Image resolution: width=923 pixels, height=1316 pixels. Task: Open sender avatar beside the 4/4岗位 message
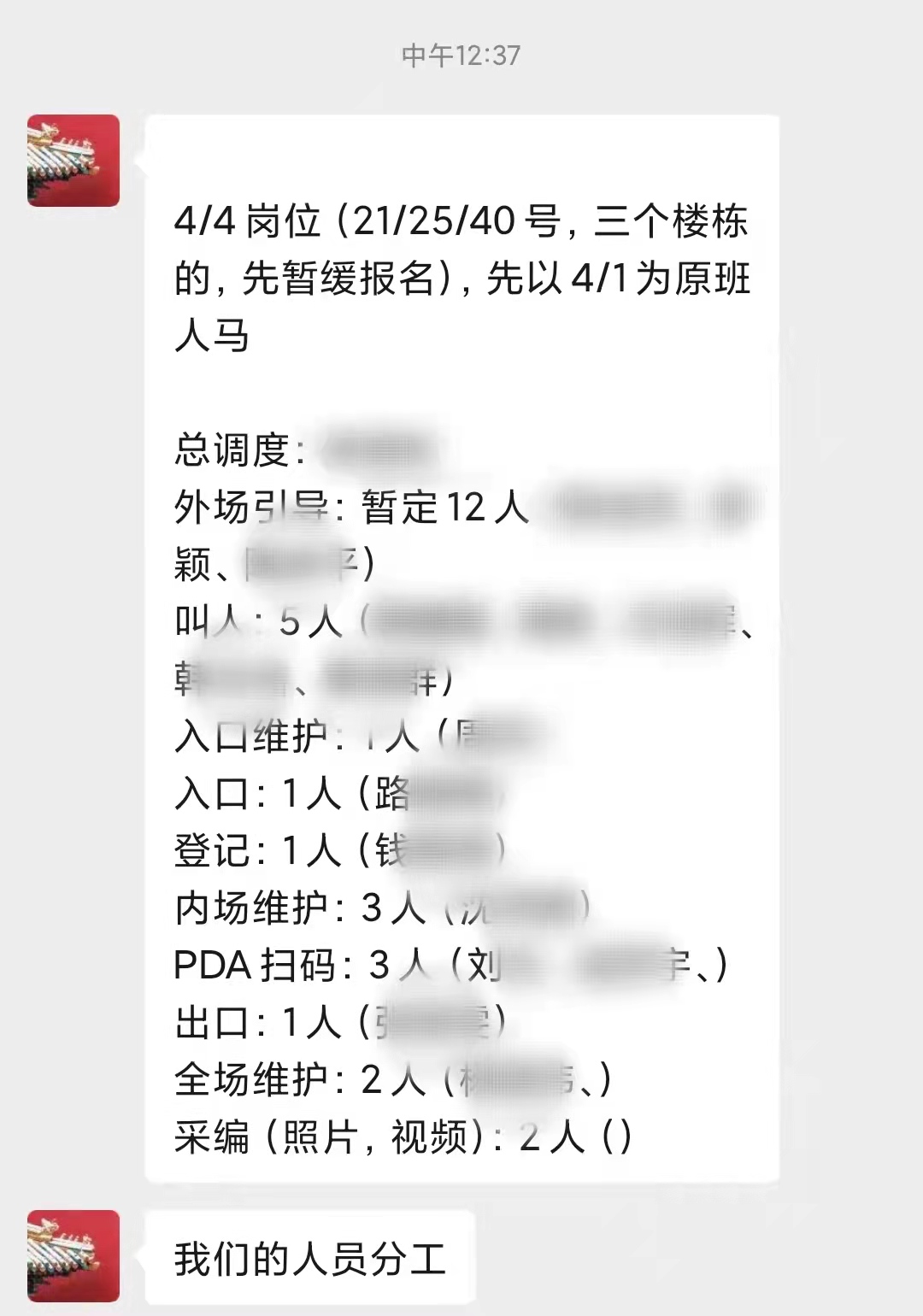73,161
